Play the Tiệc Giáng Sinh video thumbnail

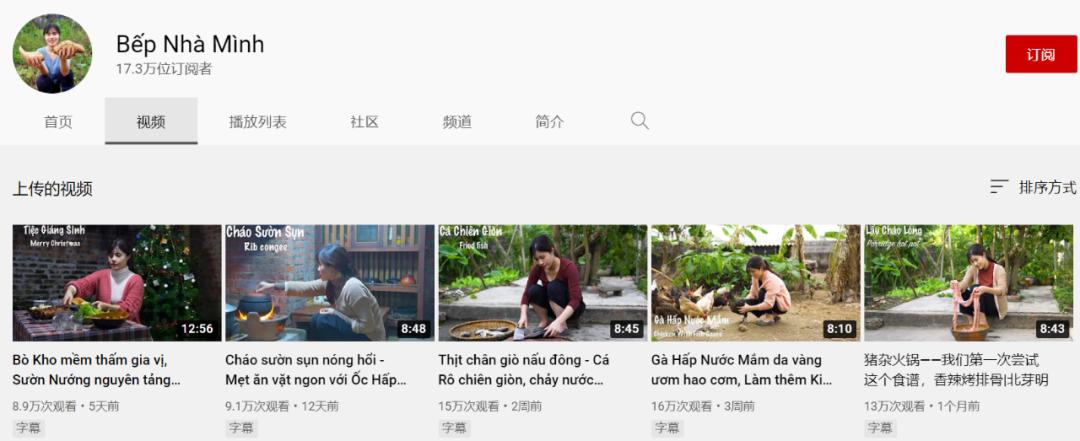[116, 283]
